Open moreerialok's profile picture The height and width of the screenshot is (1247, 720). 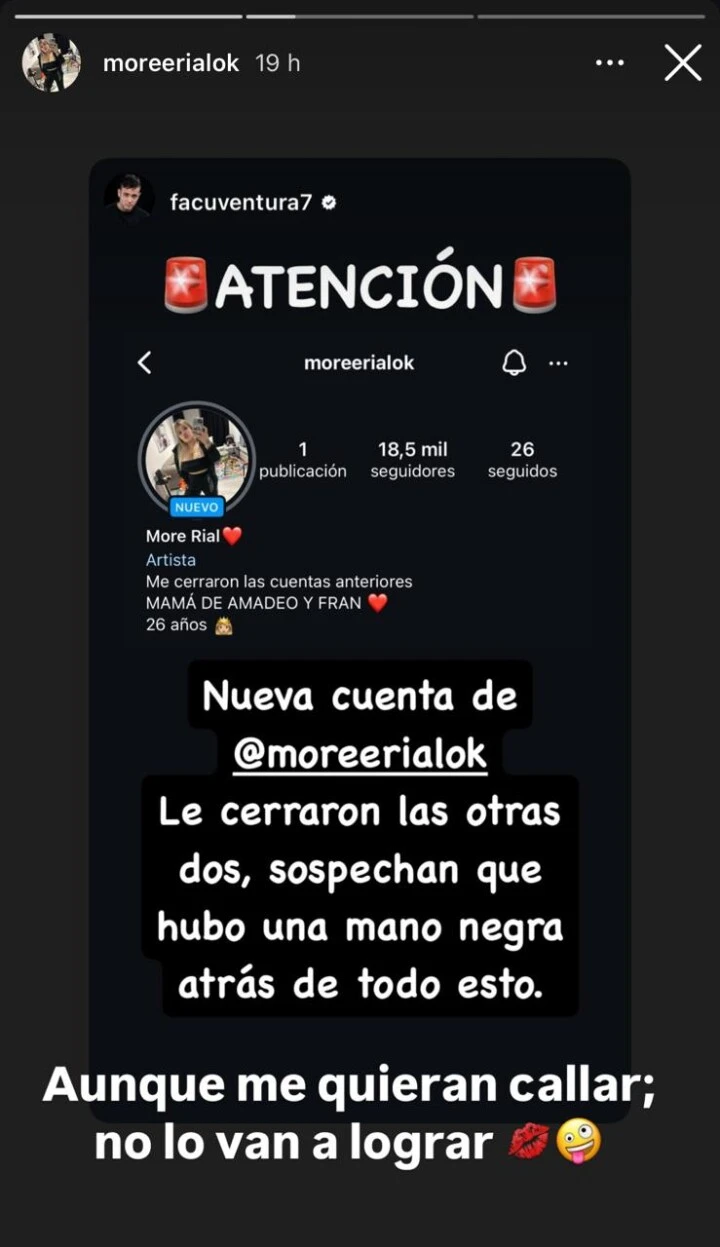coord(51,63)
